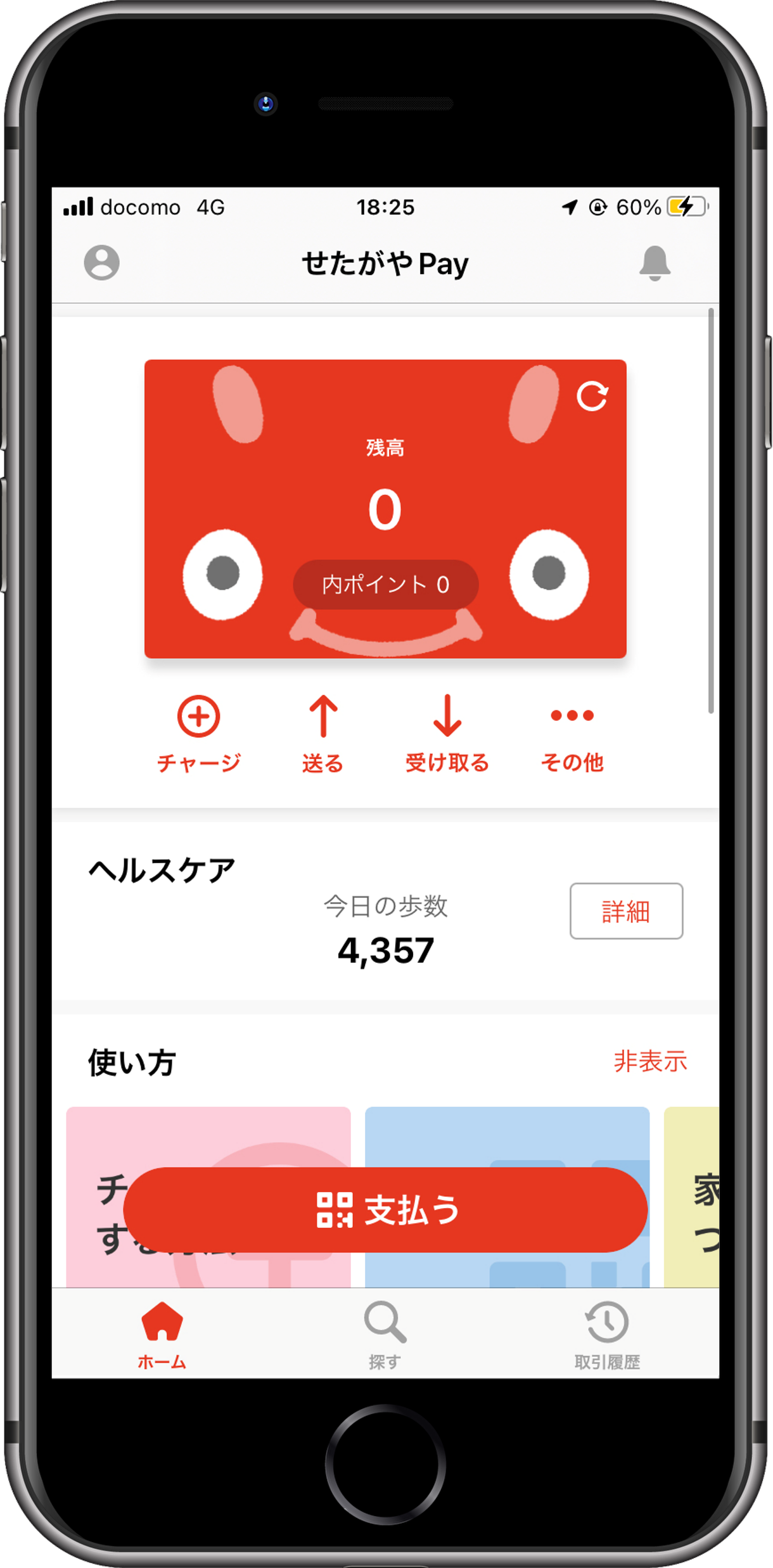Viewport: 773px width, 1568px height.
Task: Hide the 使い方 section with 非表示
Action: (650, 1061)
